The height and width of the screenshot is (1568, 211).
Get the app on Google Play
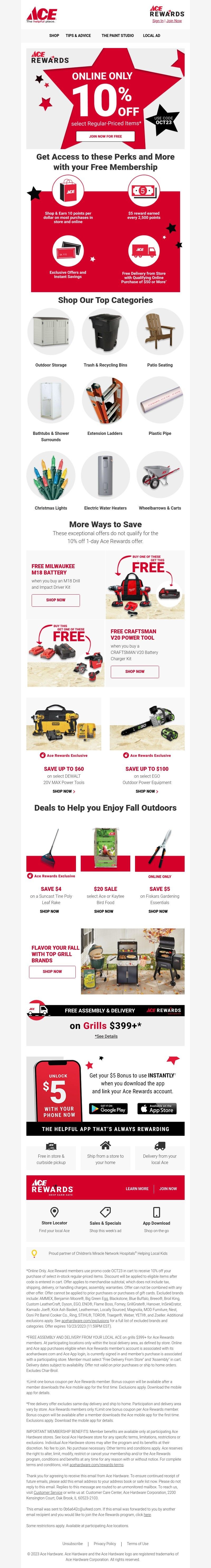click(108, 1109)
